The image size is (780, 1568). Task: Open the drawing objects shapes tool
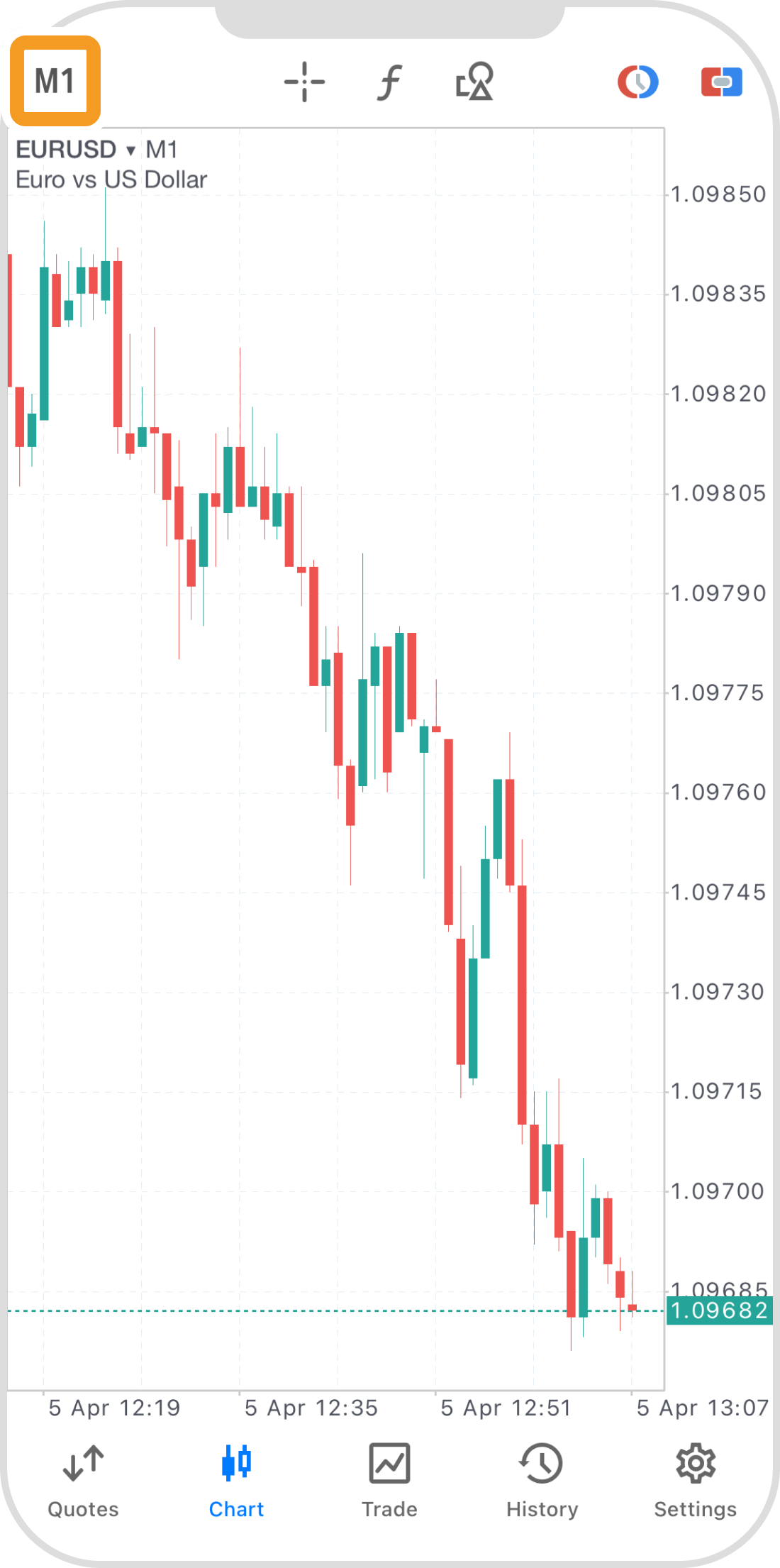click(474, 82)
